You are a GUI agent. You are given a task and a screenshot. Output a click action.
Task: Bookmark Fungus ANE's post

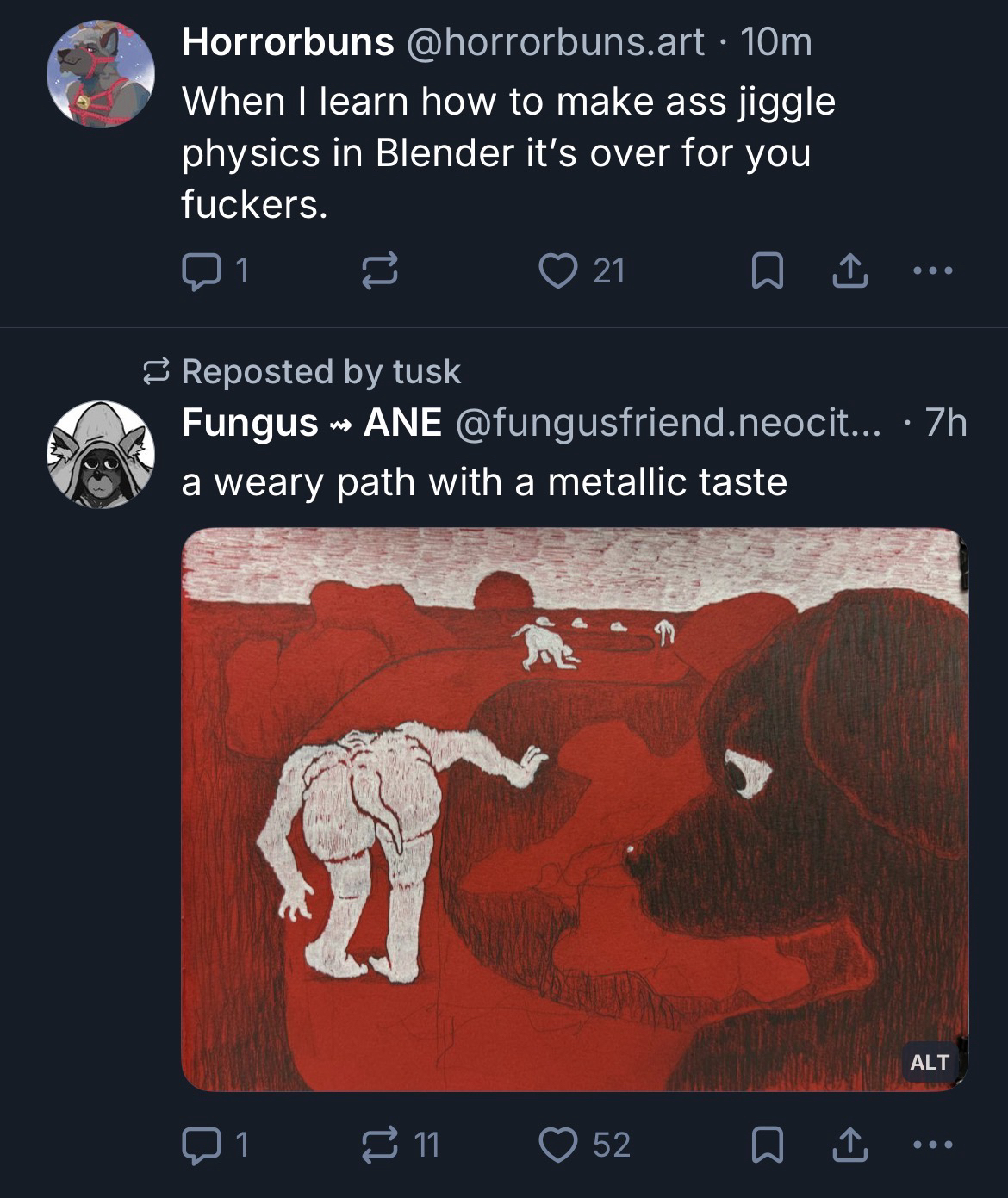pos(766,1144)
